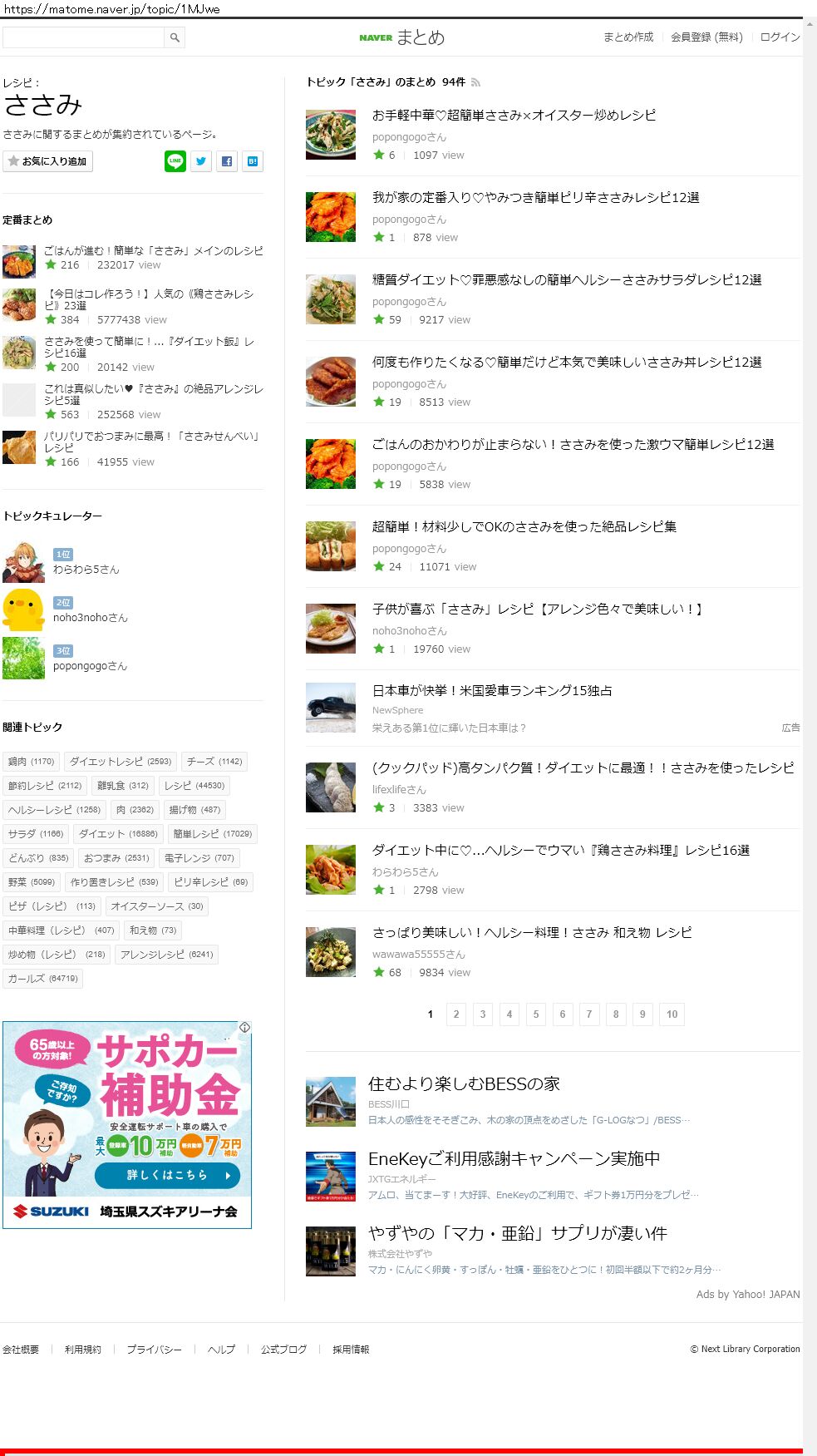The width and height of the screenshot is (817, 1456).
Task: Open お手軽中華 オイスター炒めレシピ article
Action: click(x=514, y=115)
